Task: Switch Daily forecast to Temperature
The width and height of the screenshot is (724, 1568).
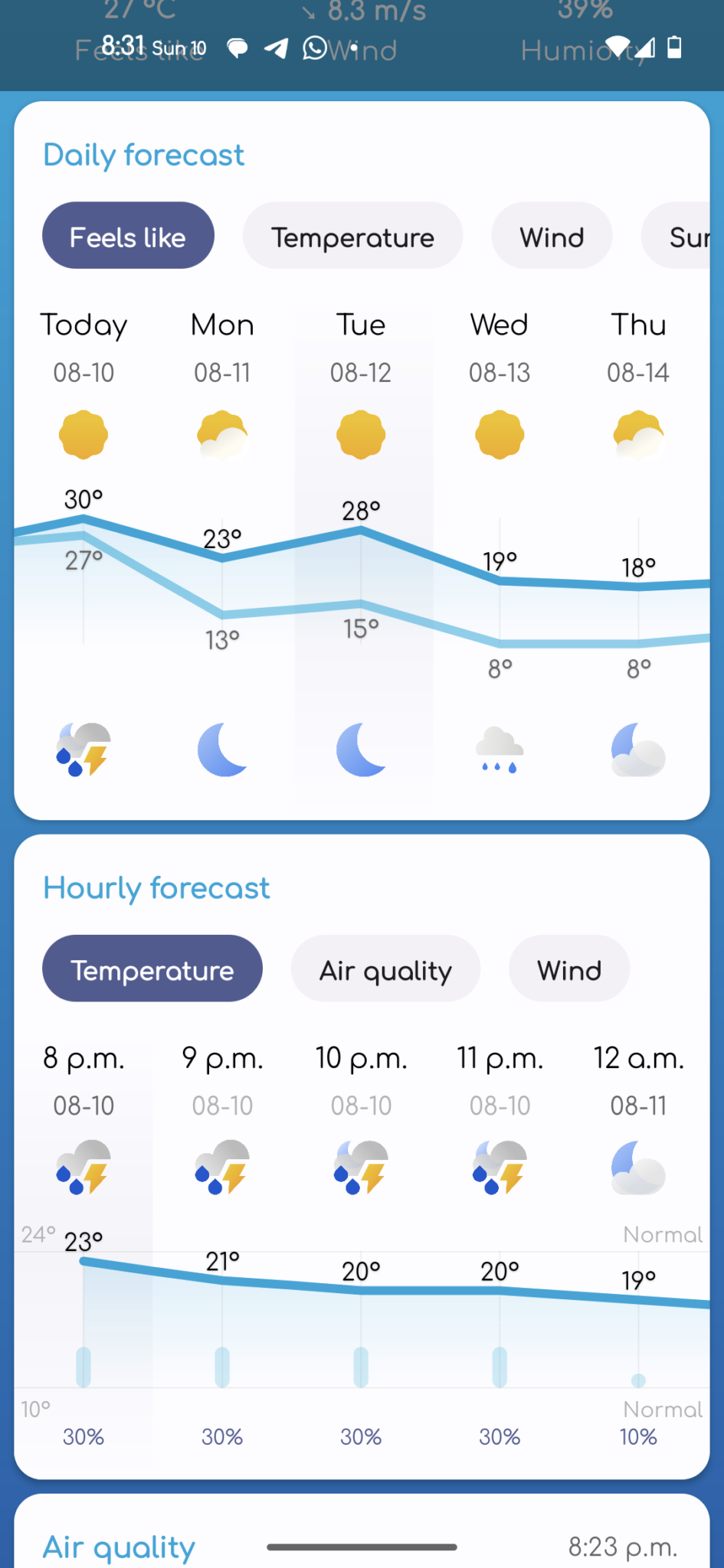Action: click(x=352, y=236)
